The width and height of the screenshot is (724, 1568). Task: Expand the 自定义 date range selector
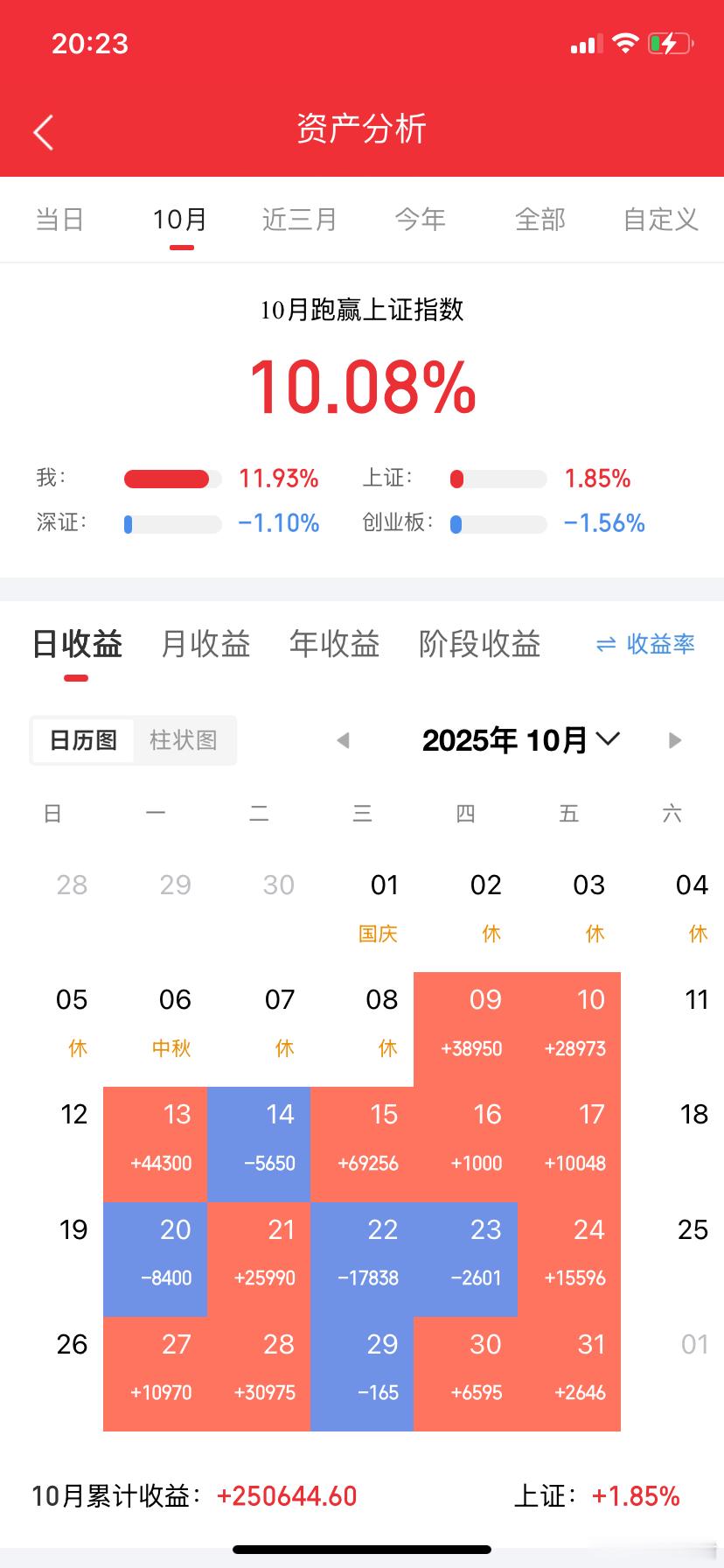point(660,220)
